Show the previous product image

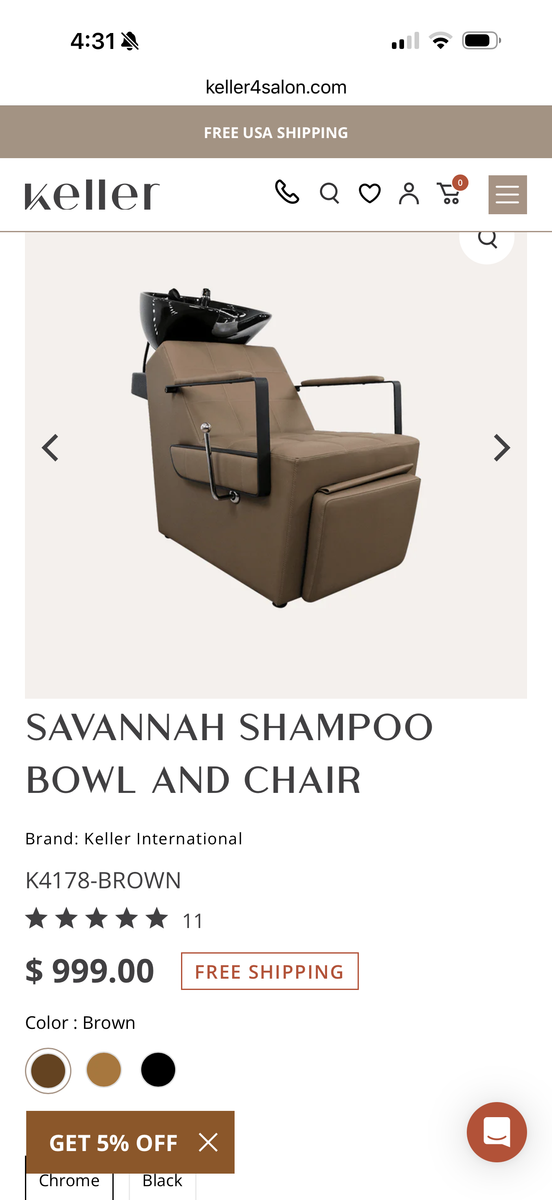click(50, 447)
